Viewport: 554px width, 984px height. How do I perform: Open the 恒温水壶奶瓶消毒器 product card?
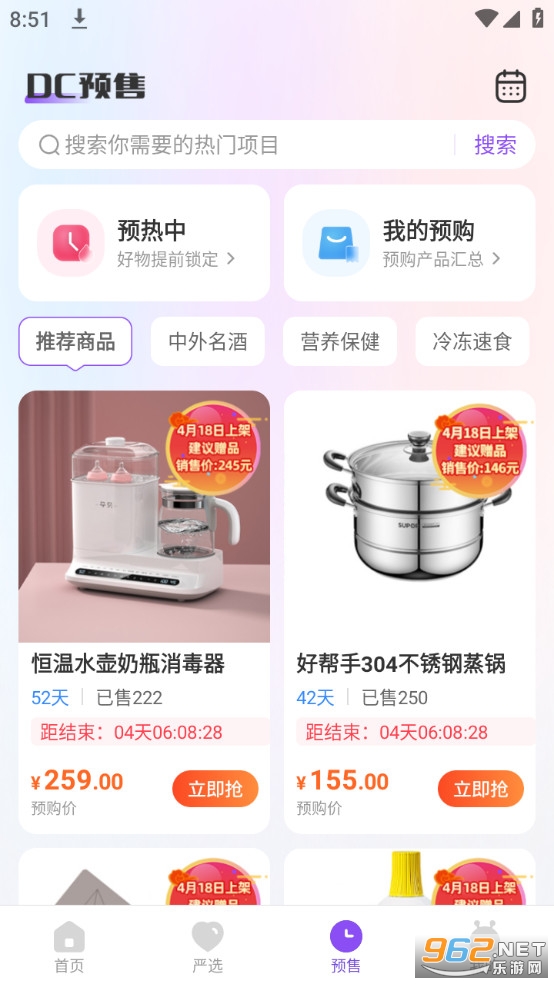(x=144, y=612)
